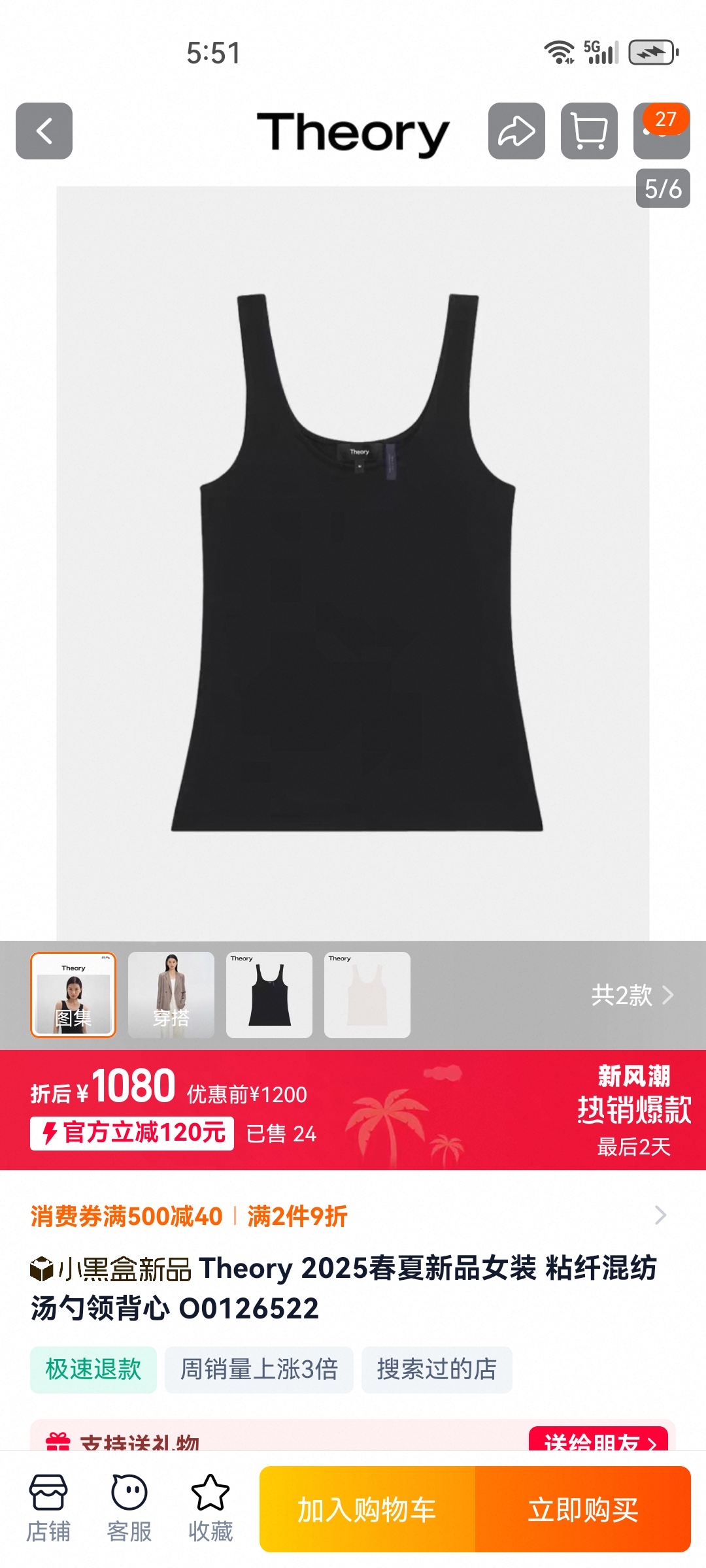Open the 新风潮热销爆款 promotion banner
The image size is (706, 1568).
(633, 1110)
